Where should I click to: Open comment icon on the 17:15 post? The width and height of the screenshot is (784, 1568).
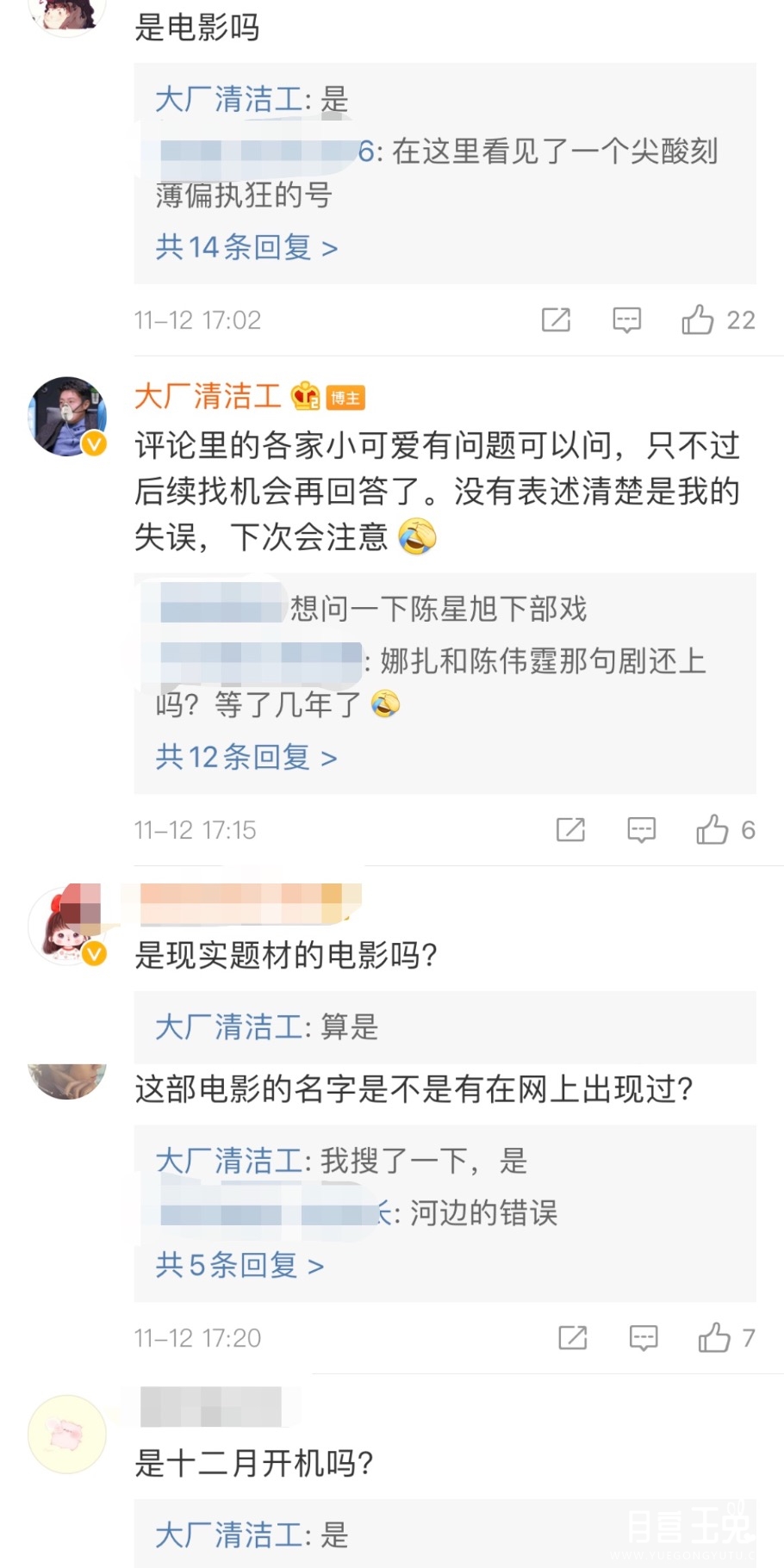click(x=641, y=830)
